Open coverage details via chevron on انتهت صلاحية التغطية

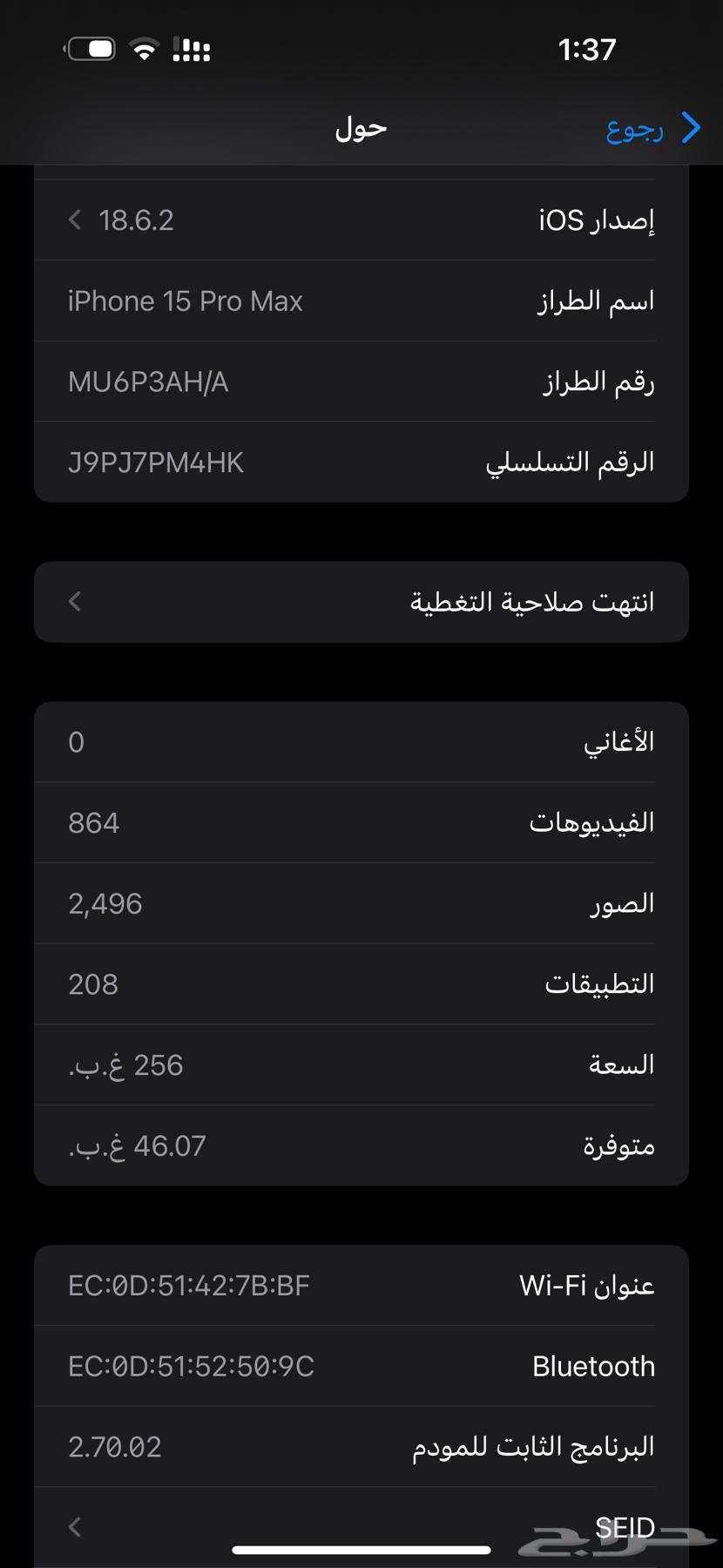click(74, 601)
